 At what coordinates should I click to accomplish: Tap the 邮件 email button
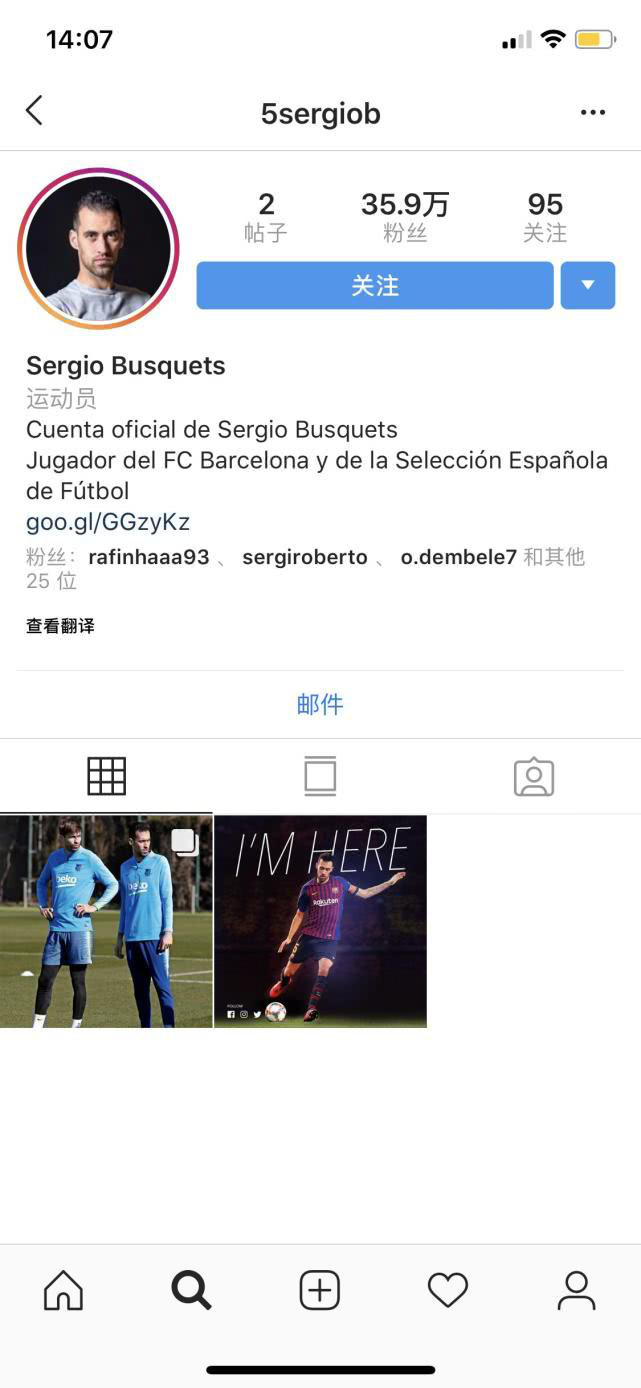click(x=320, y=704)
